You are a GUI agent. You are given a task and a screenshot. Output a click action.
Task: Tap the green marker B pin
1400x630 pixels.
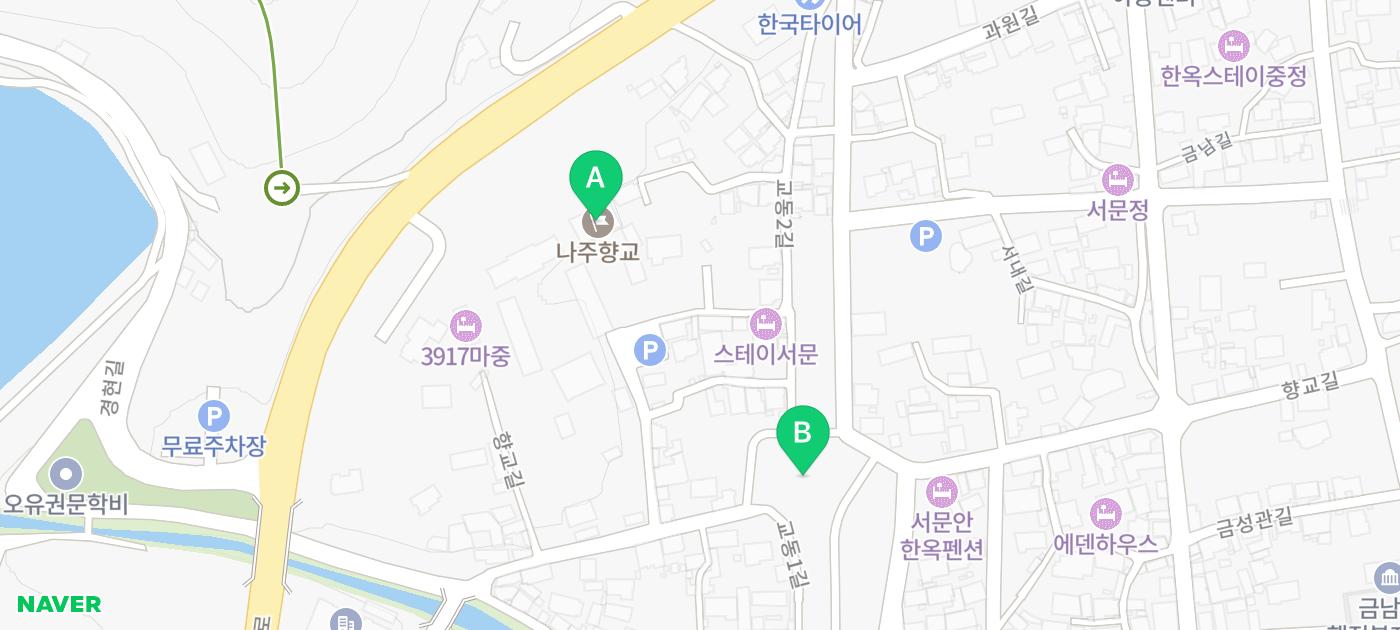[802, 435]
